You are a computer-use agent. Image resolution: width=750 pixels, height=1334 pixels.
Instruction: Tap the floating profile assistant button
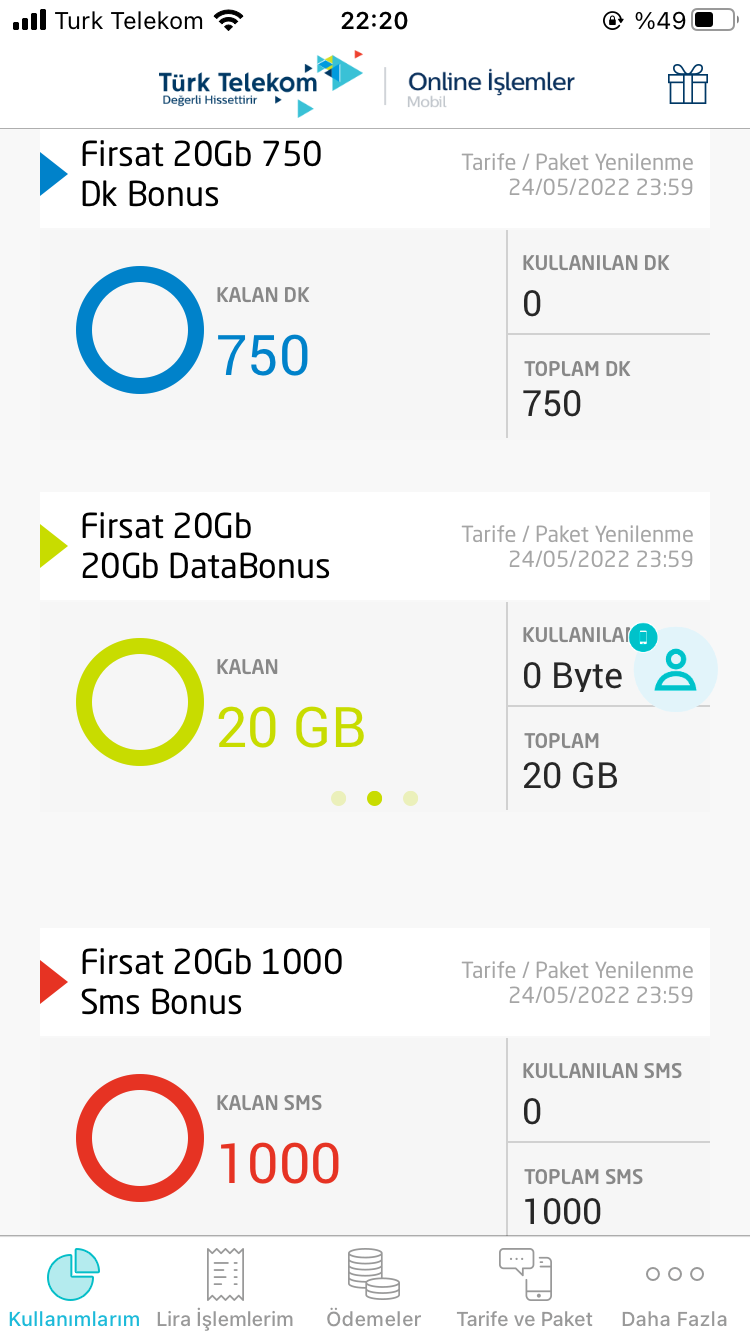(x=676, y=670)
